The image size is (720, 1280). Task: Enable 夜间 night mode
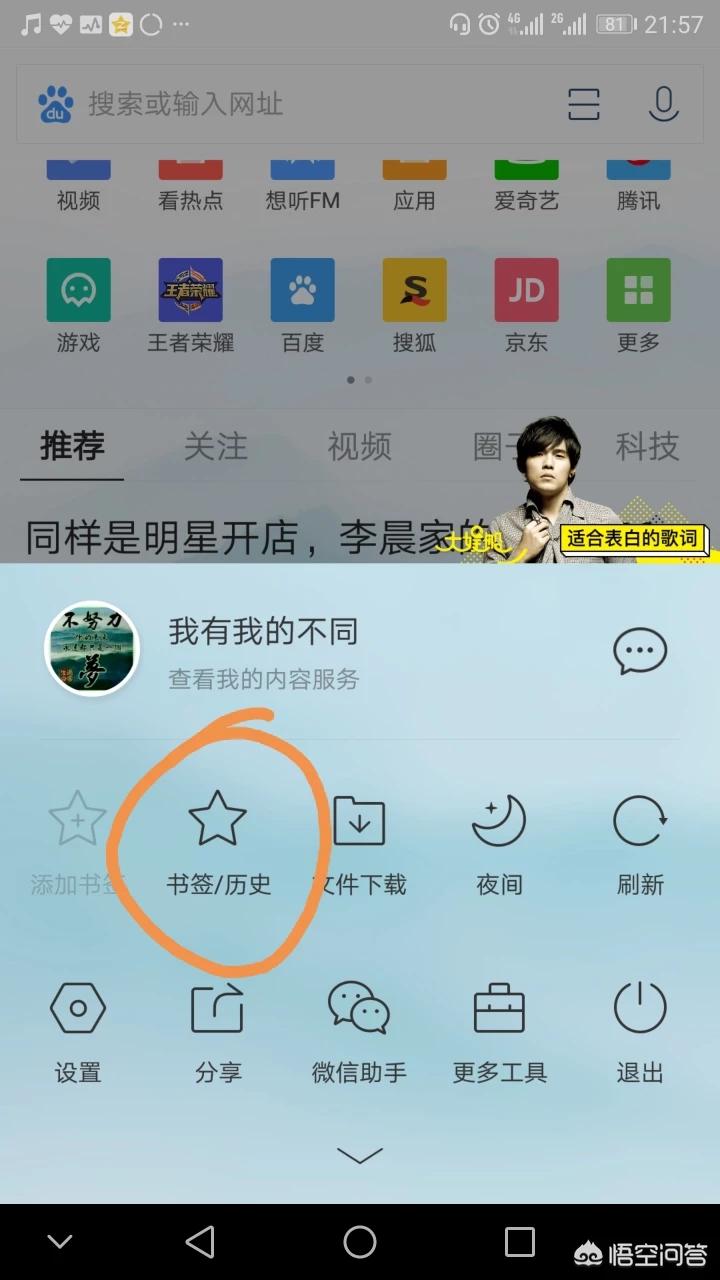coord(499,846)
